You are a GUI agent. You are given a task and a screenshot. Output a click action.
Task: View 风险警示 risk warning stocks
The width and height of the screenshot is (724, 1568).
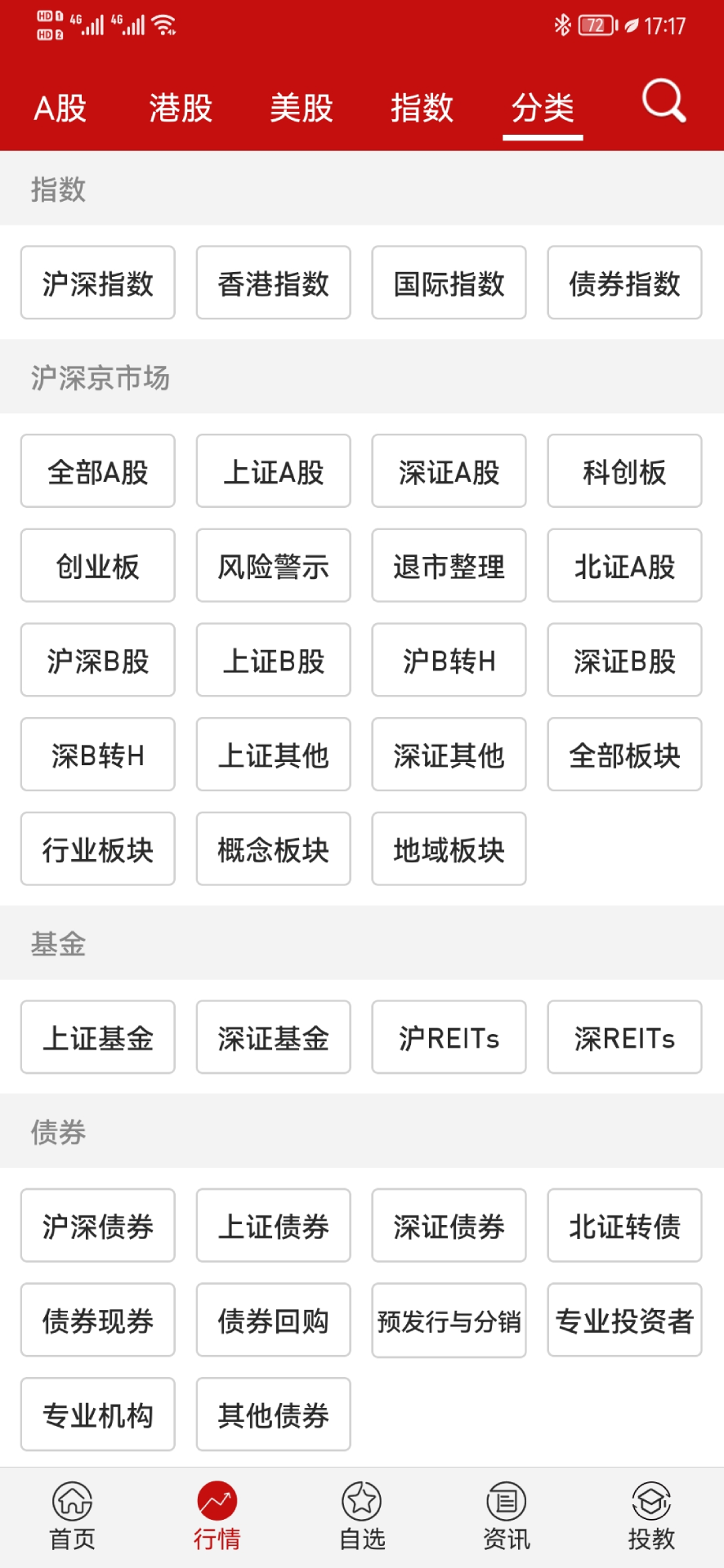273,565
